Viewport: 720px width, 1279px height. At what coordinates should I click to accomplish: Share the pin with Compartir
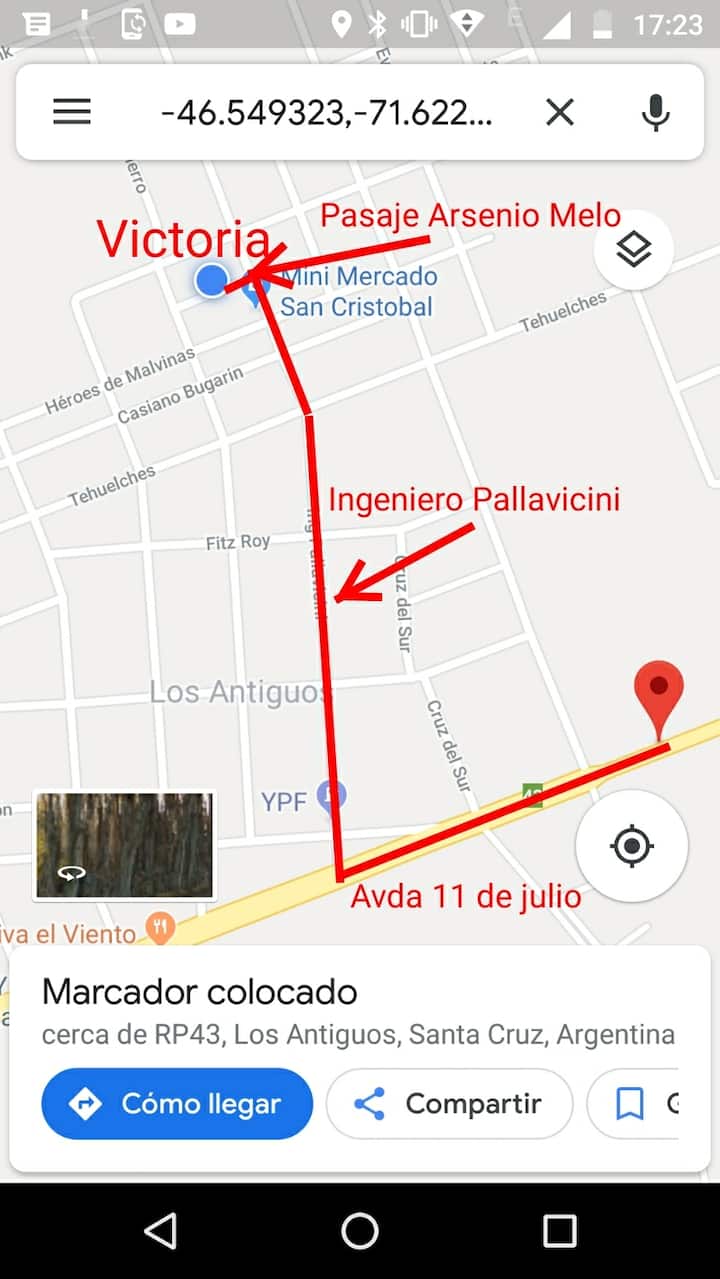click(x=449, y=1104)
